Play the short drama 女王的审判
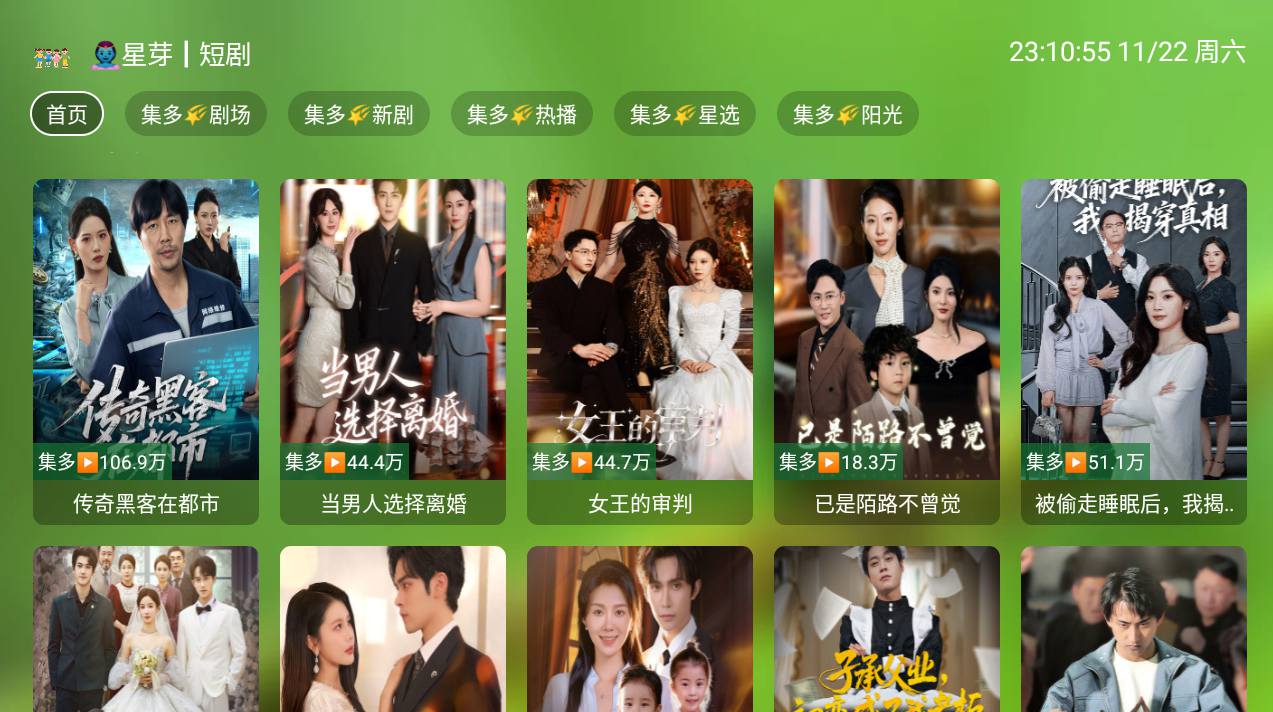 (640, 350)
